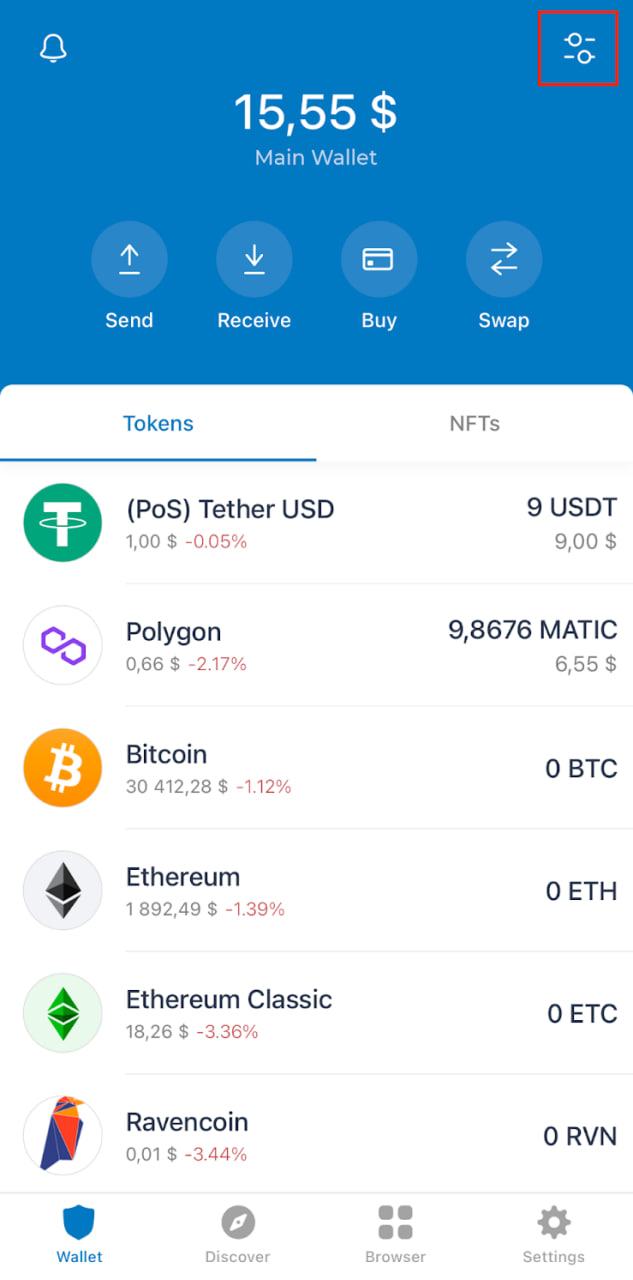
Task: Open the notifications bell
Action: 53,48
